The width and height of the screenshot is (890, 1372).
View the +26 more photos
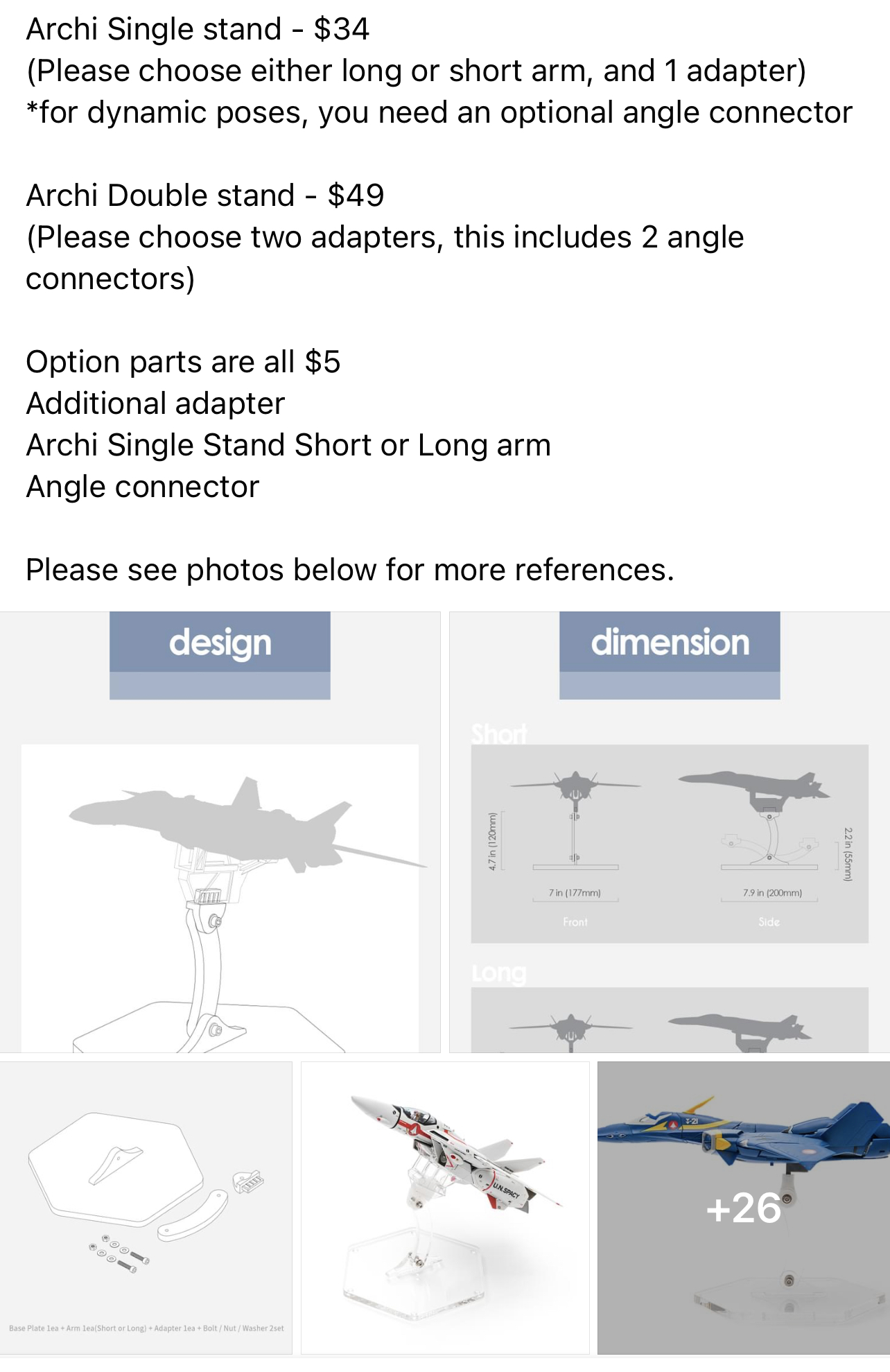click(x=743, y=1208)
